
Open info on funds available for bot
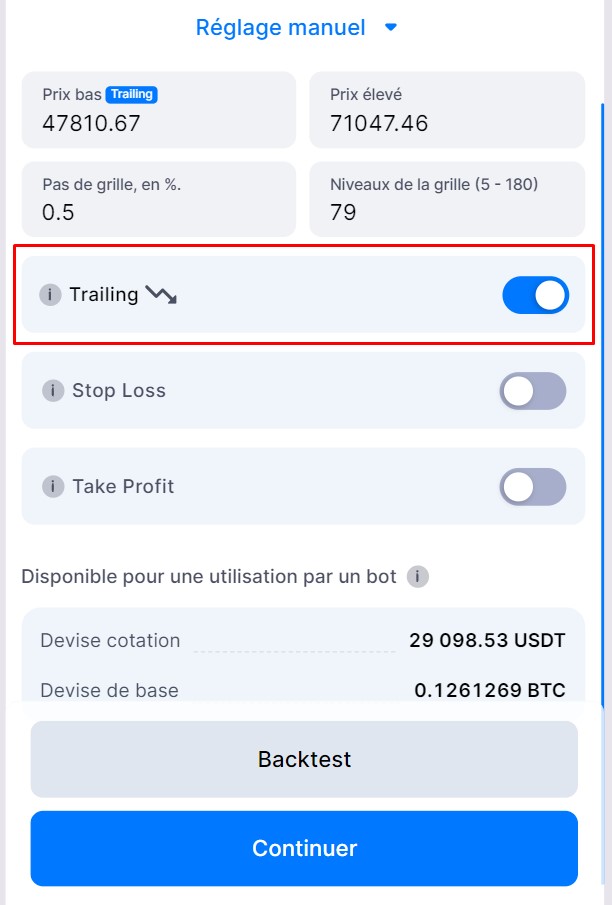(x=418, y=577)
